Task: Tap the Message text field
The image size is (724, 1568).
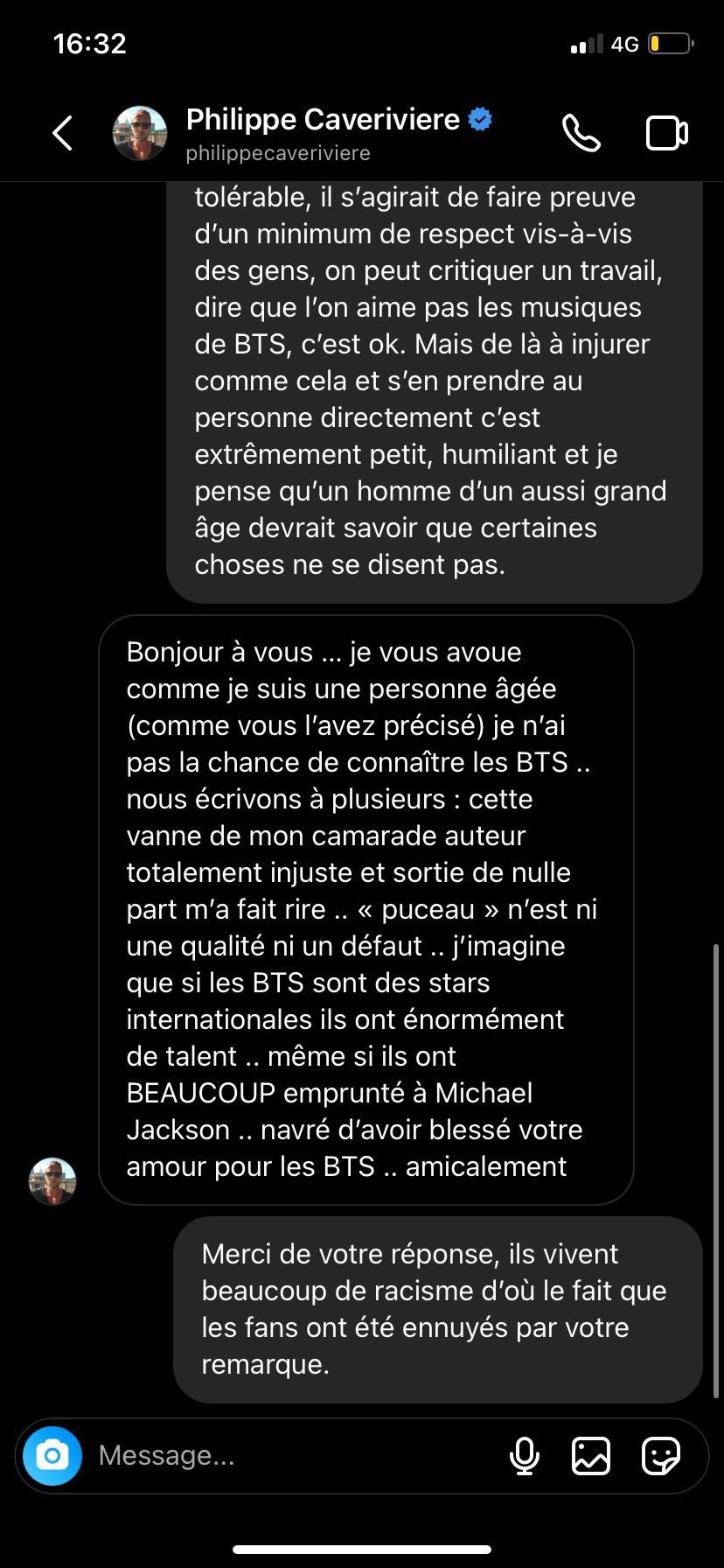Action: [x=289, y=1456]
